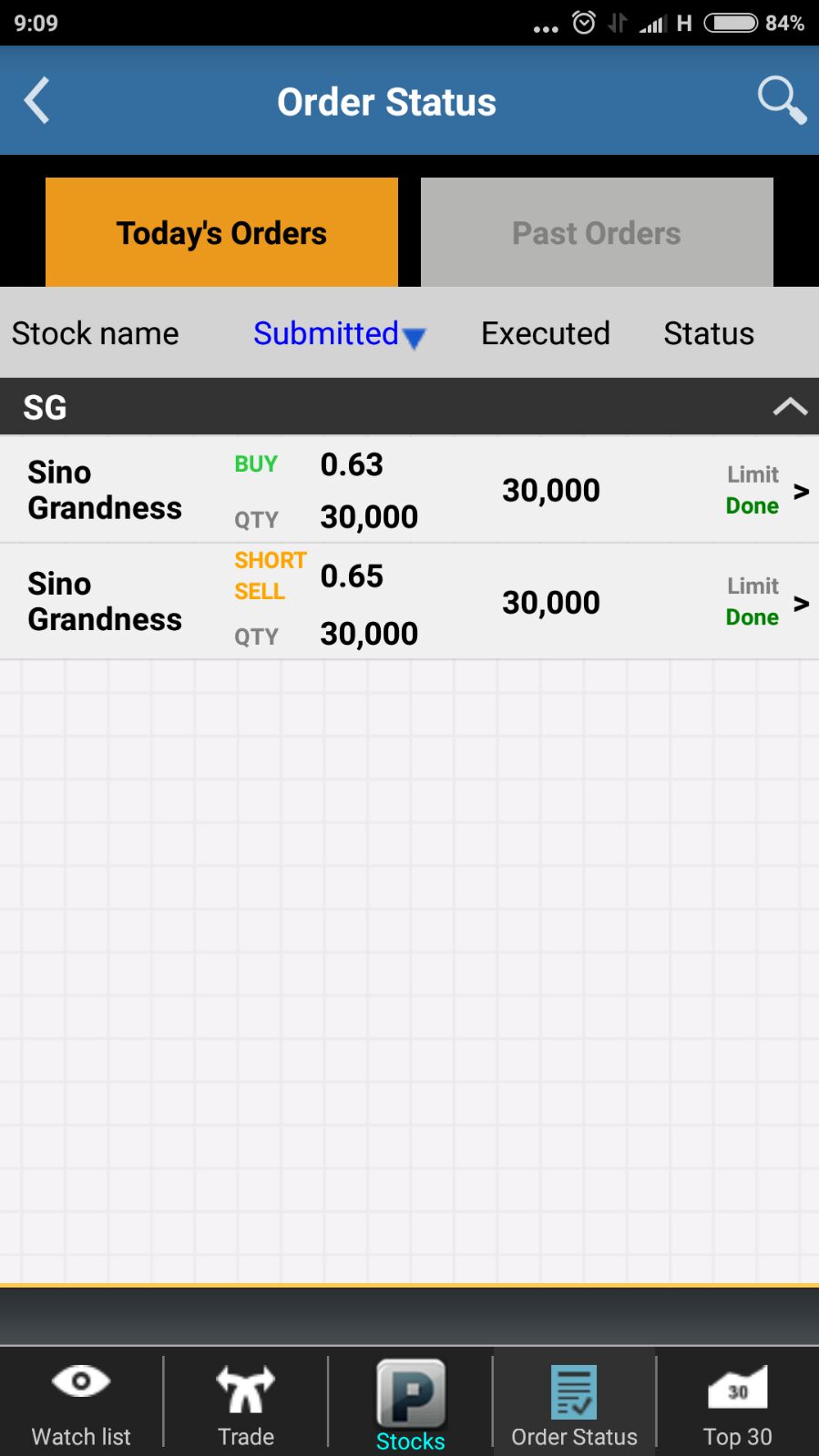
Task: Sort orders by Submitted column
Action: tap(338, 334)
